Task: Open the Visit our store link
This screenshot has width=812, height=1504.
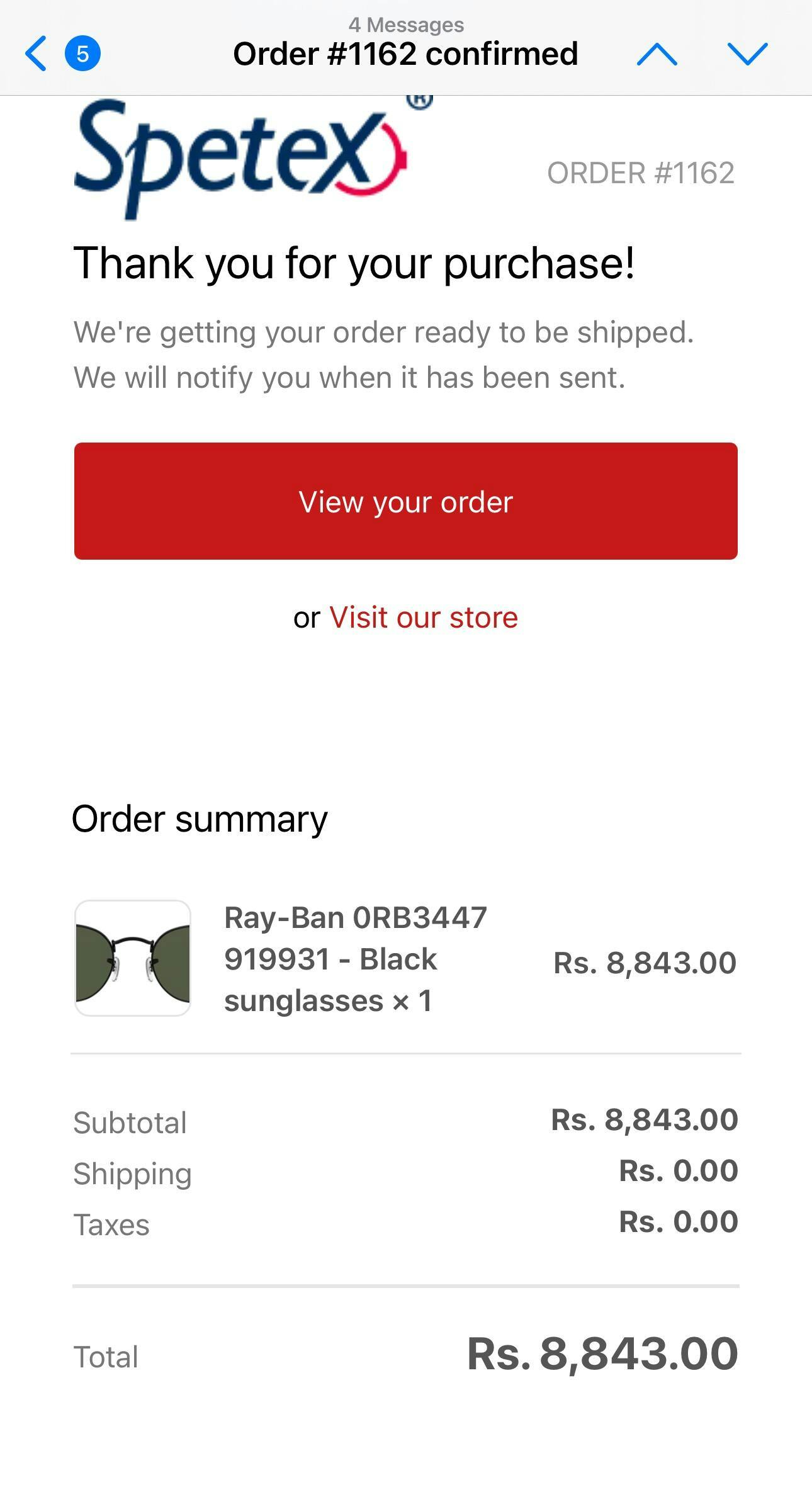Action: point(423,617)
